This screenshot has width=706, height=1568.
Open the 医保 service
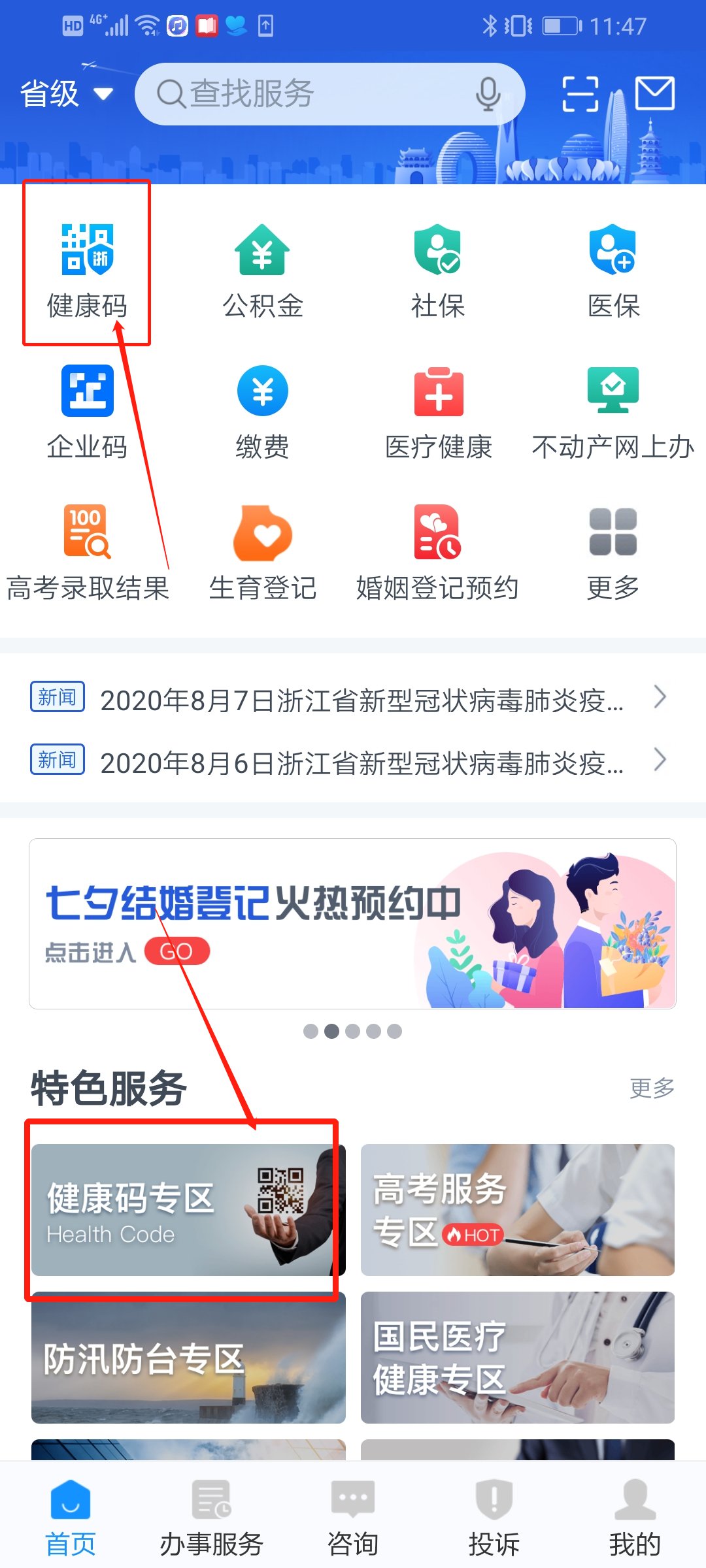pyautogui.click(x=613, y=269)
